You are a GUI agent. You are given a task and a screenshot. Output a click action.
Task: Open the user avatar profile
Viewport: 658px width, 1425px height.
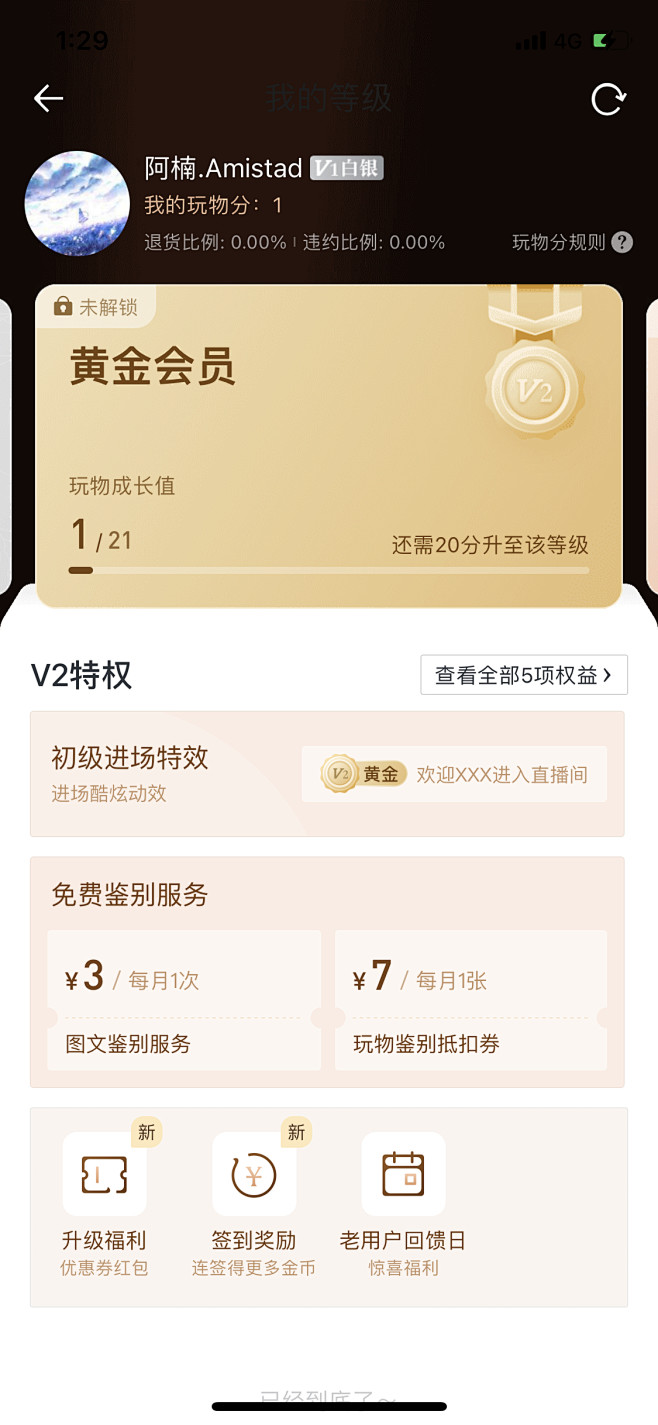(77, 204)
